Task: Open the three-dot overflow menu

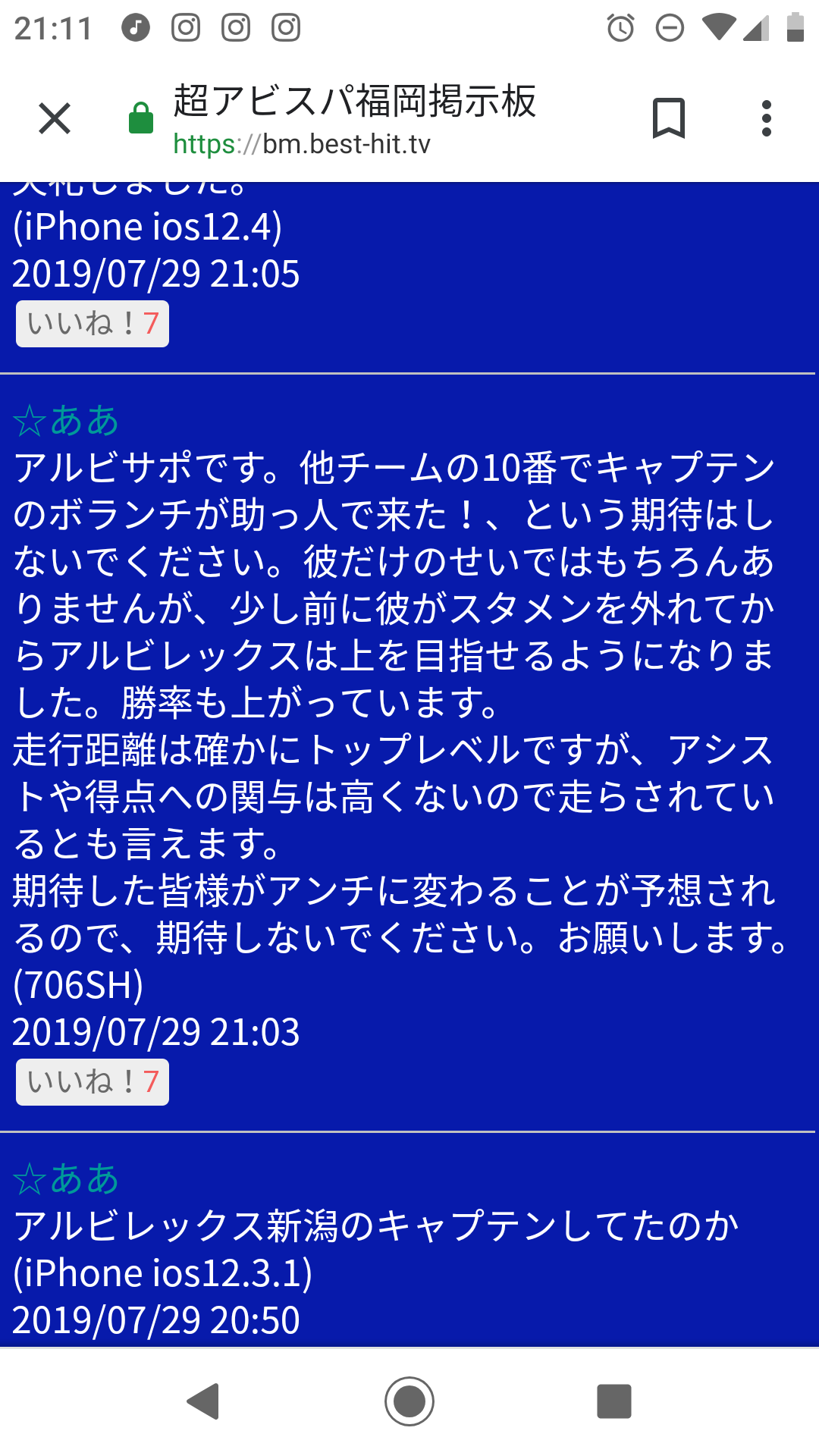Action: click(767, 119)
